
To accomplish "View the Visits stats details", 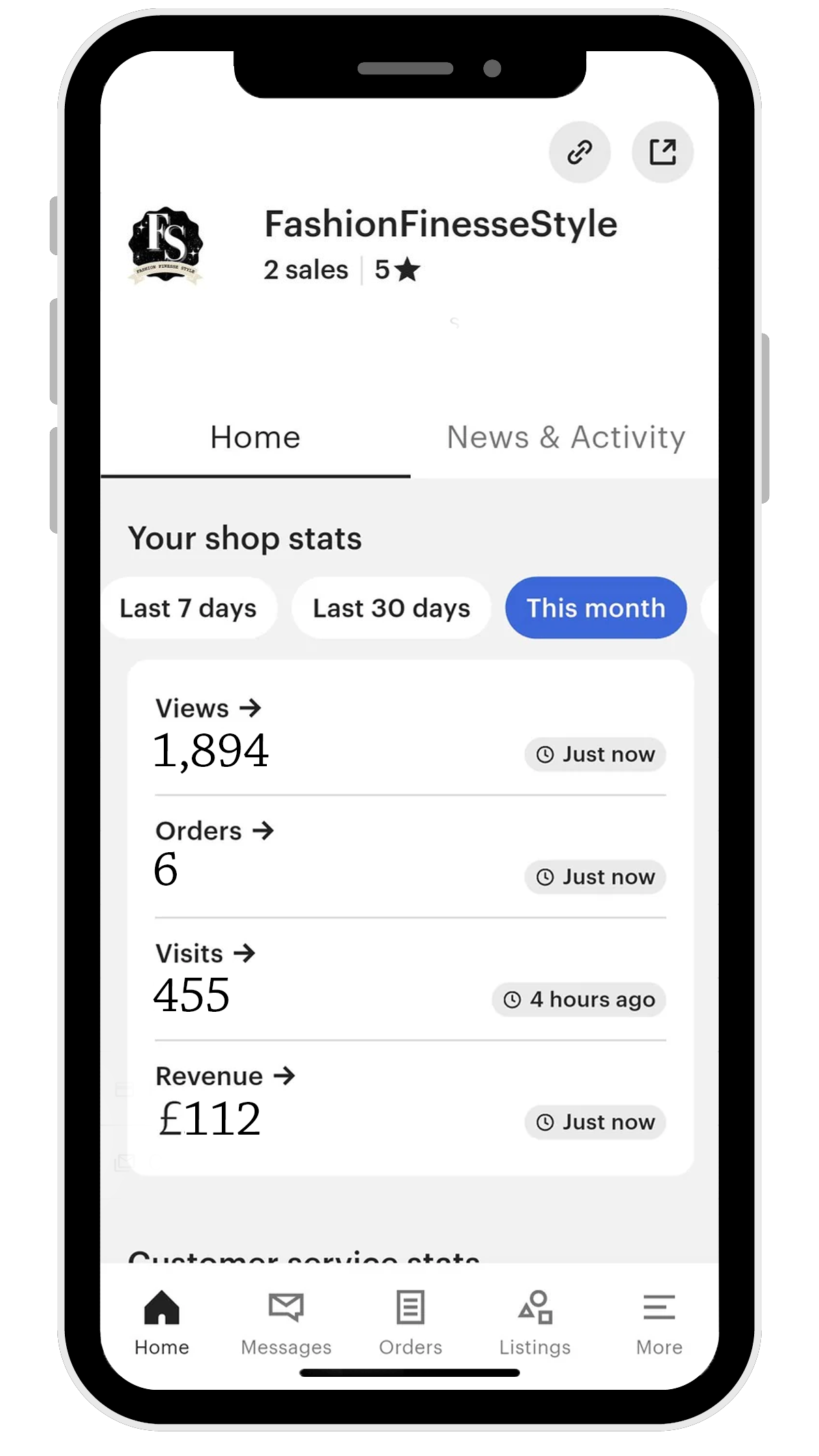I will (205, 953).
